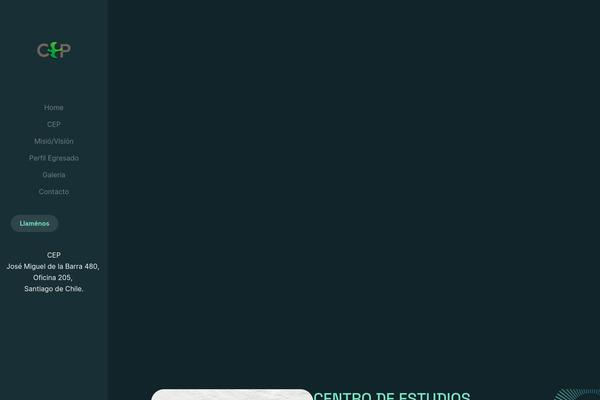Image resolution: width=600 pixels, height=400 pixels.
Task: Open Misió/Visión section
Action: coord(54,141)
